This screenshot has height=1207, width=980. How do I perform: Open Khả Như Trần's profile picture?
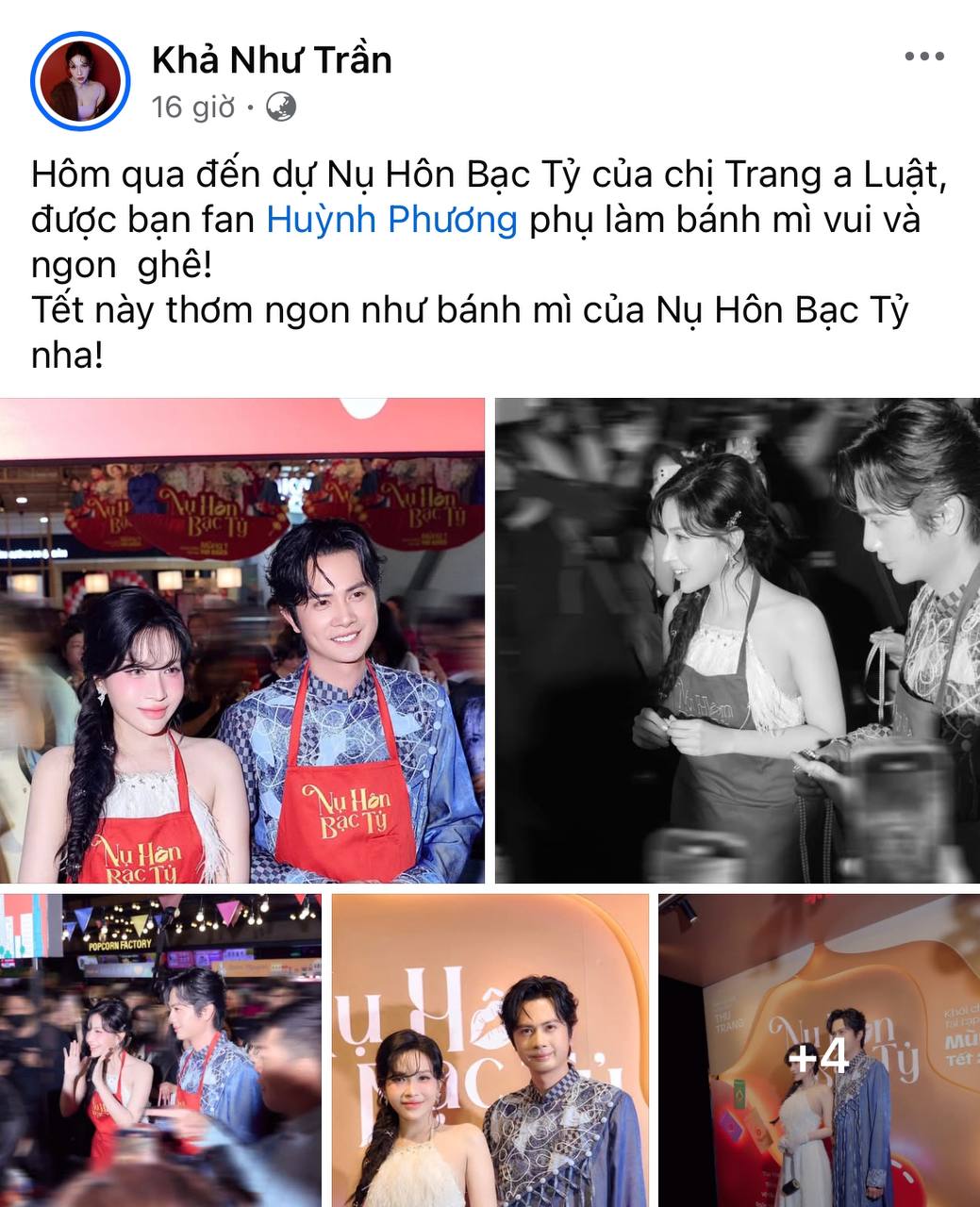79,79
